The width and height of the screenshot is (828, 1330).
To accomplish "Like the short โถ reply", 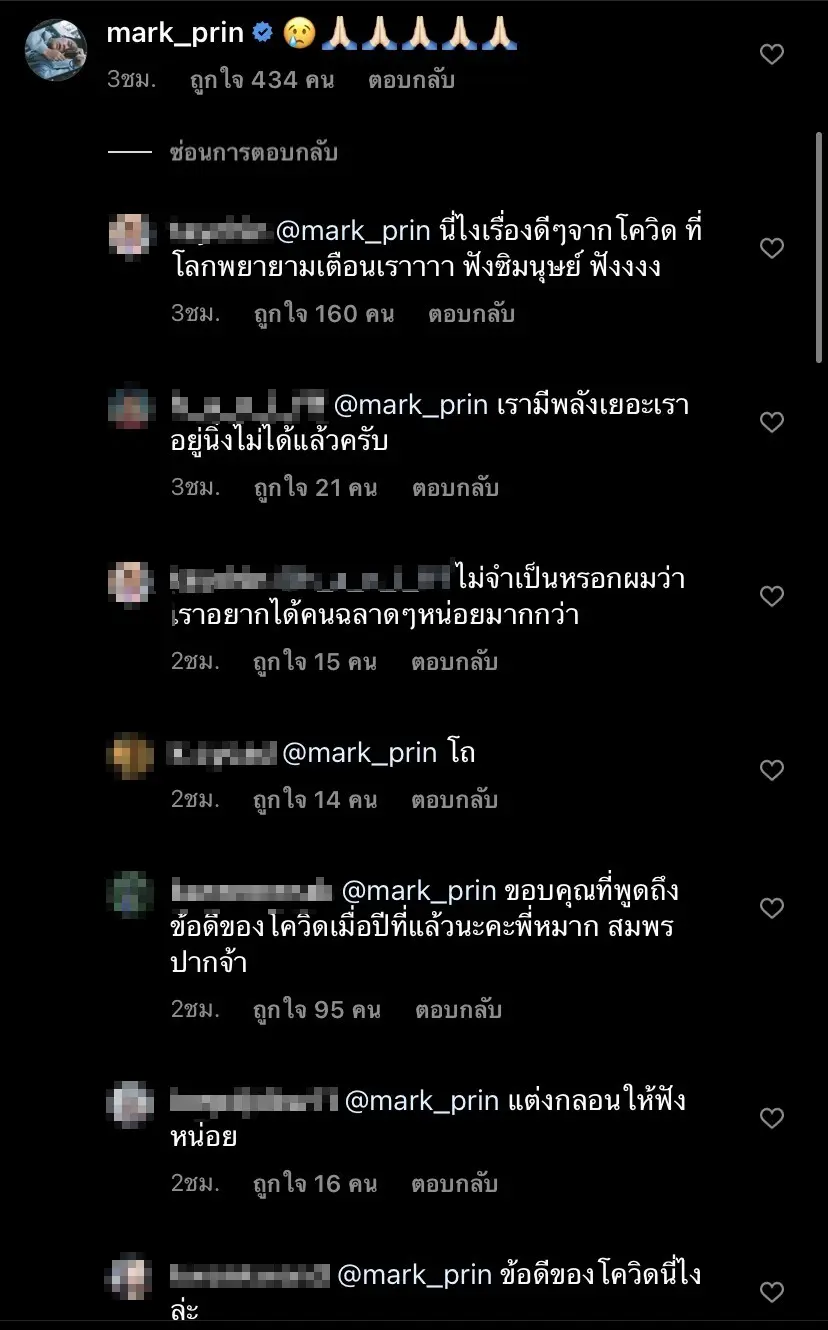I will (x=772, y=770).
